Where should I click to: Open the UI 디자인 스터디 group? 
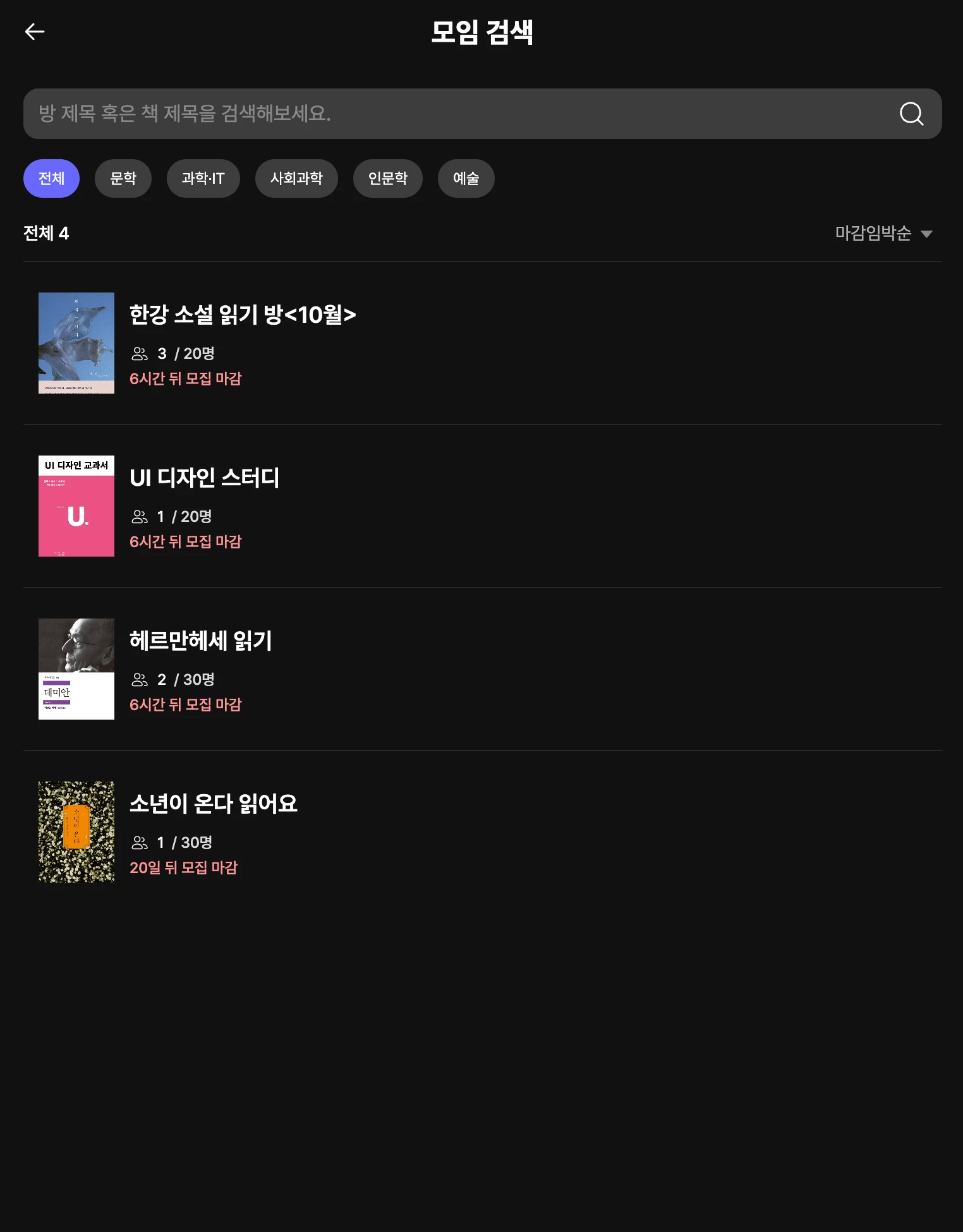(204, 478)
